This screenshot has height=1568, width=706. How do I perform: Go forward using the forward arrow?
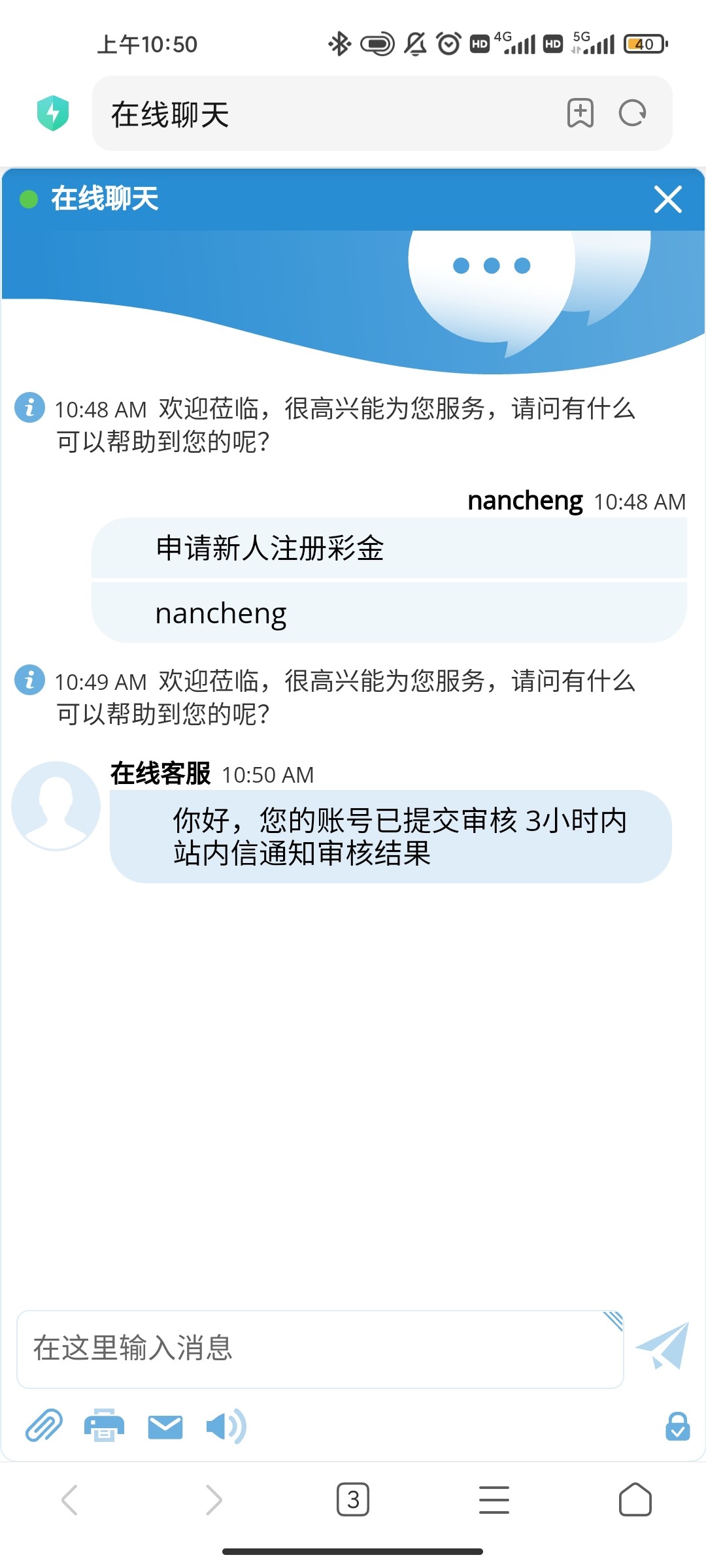(x=212, y=1499)
